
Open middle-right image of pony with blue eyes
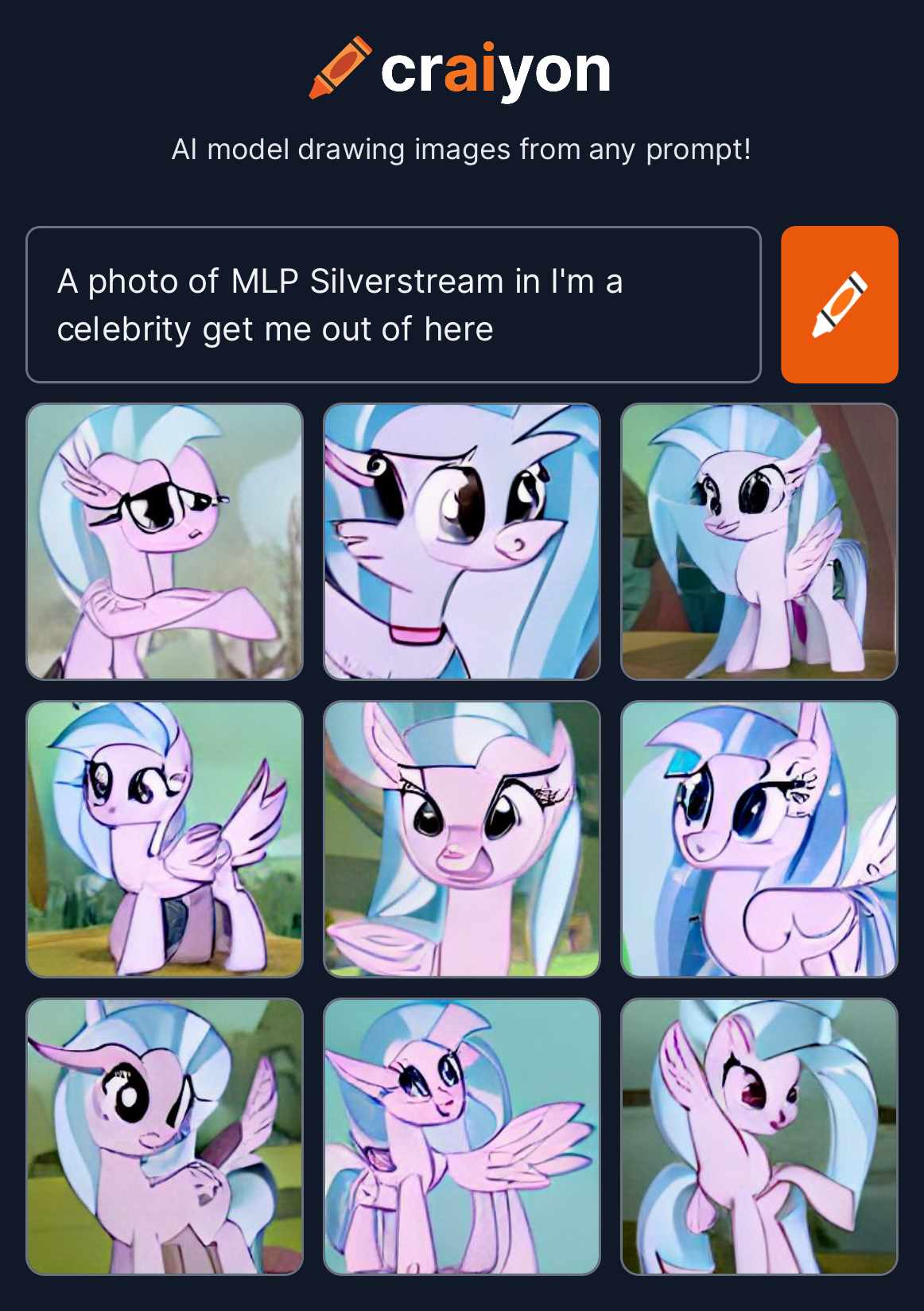759,839
